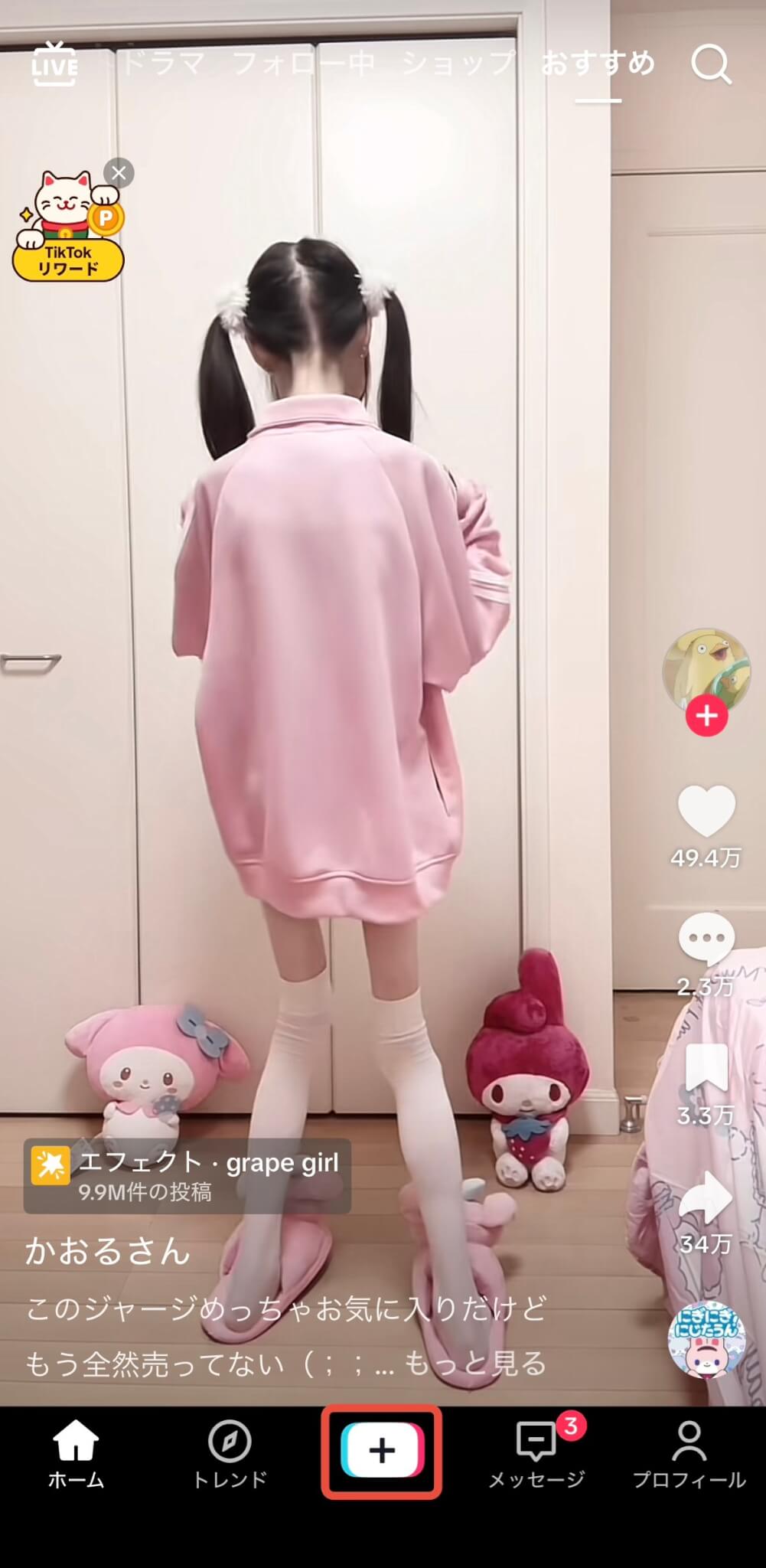
Task: Expand caption with もっと見る
Action: point(474,1364)
